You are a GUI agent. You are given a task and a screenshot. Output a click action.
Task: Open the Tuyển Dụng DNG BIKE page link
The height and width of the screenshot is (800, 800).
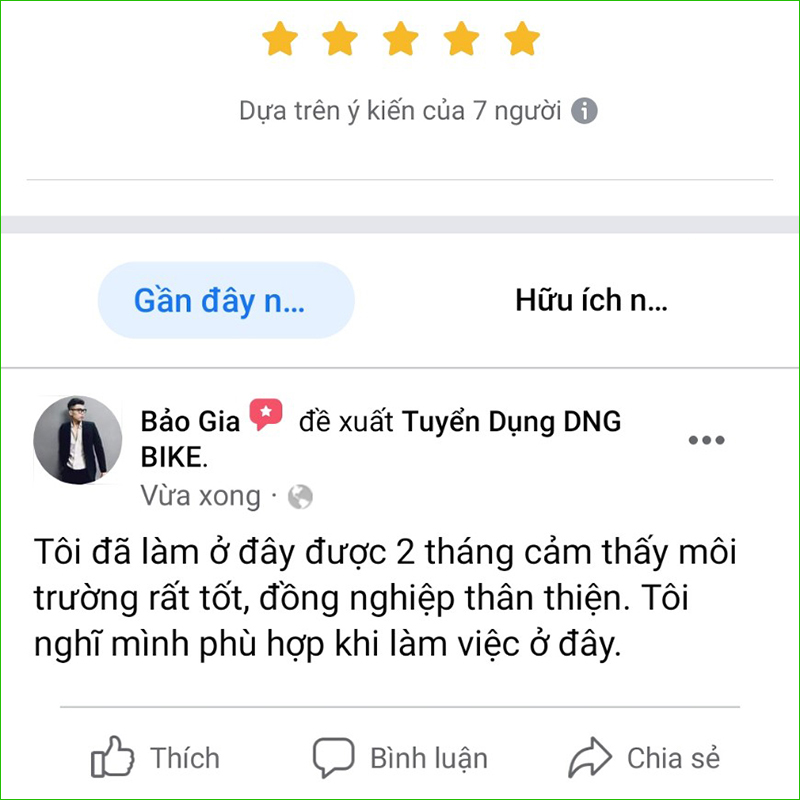point(511,422)
